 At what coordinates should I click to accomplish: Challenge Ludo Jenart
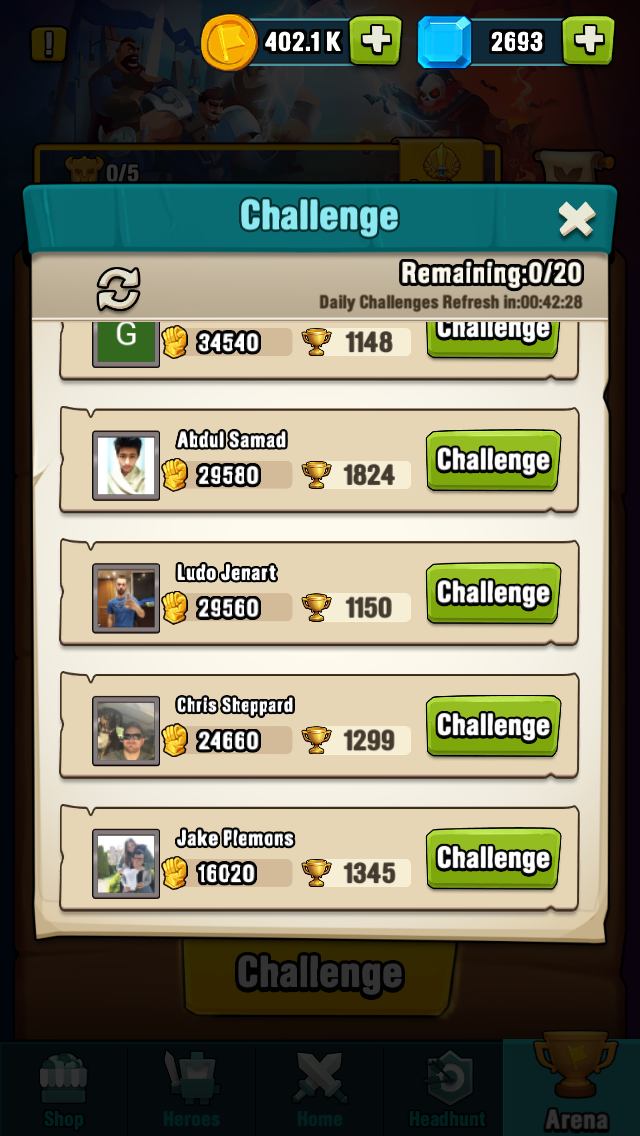494,593
